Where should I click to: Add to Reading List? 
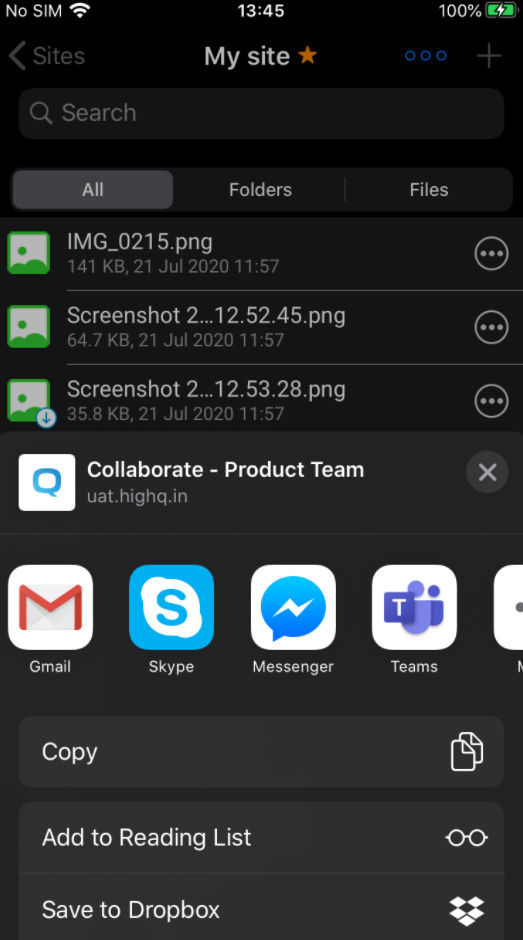[x=261, y=837]
